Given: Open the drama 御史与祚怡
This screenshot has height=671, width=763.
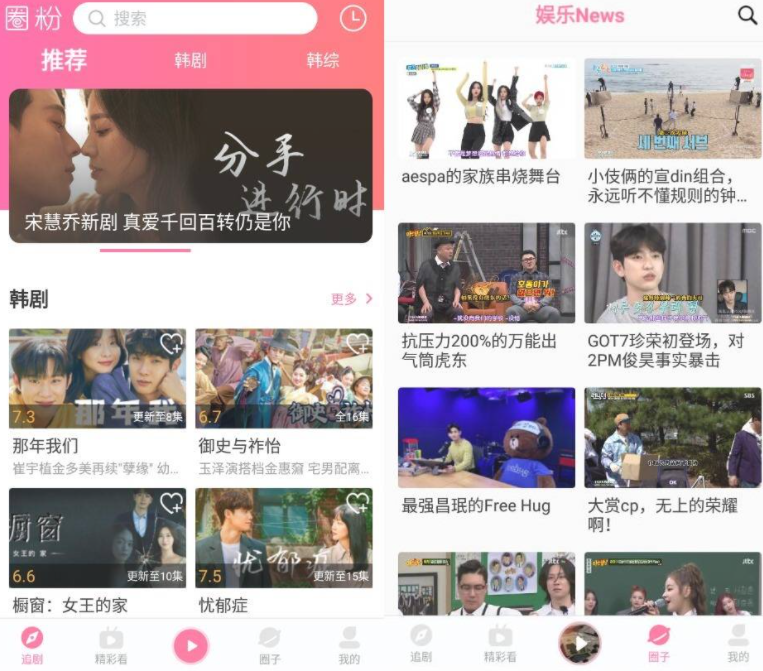Looking at the screenshot, I should click(283, 380).
